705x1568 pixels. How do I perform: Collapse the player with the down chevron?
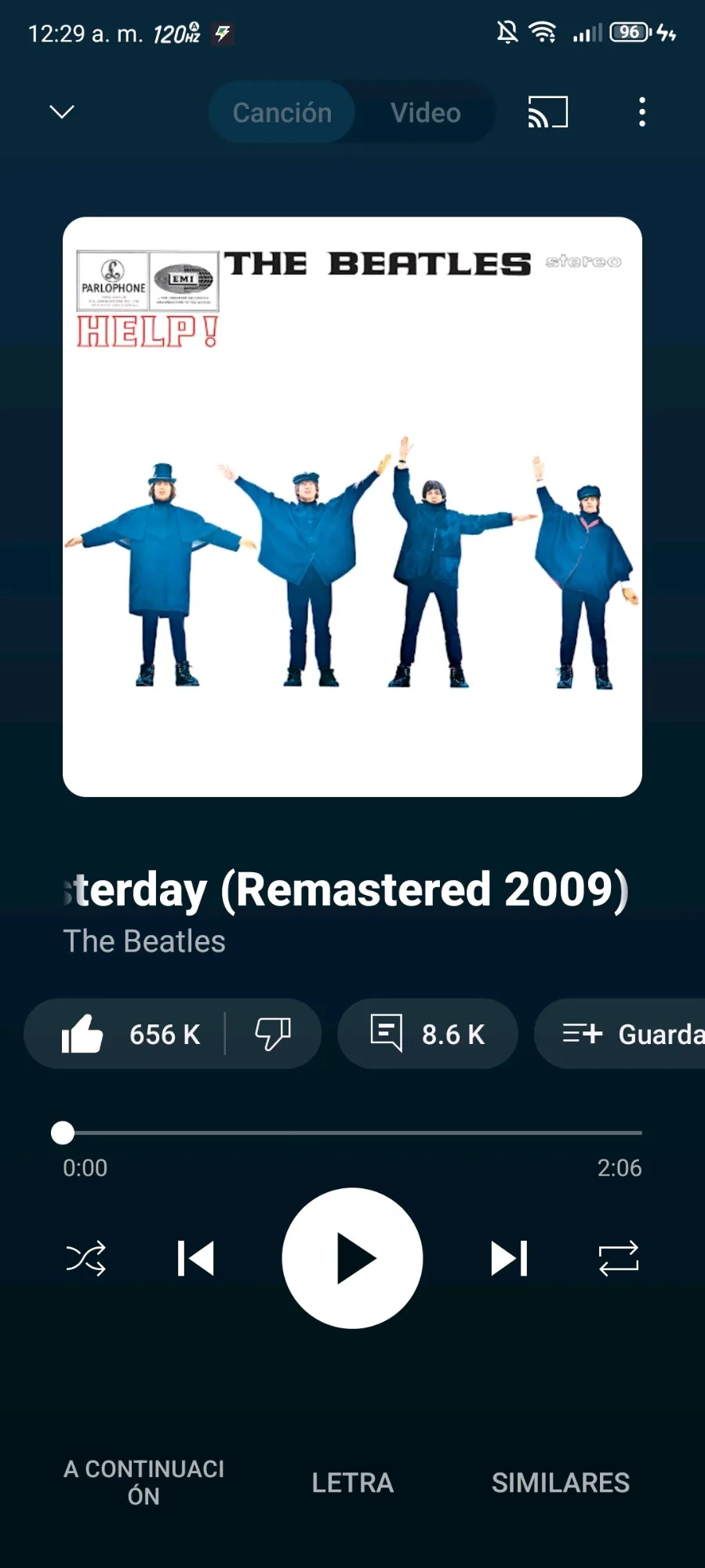click(x=62, y=112)
